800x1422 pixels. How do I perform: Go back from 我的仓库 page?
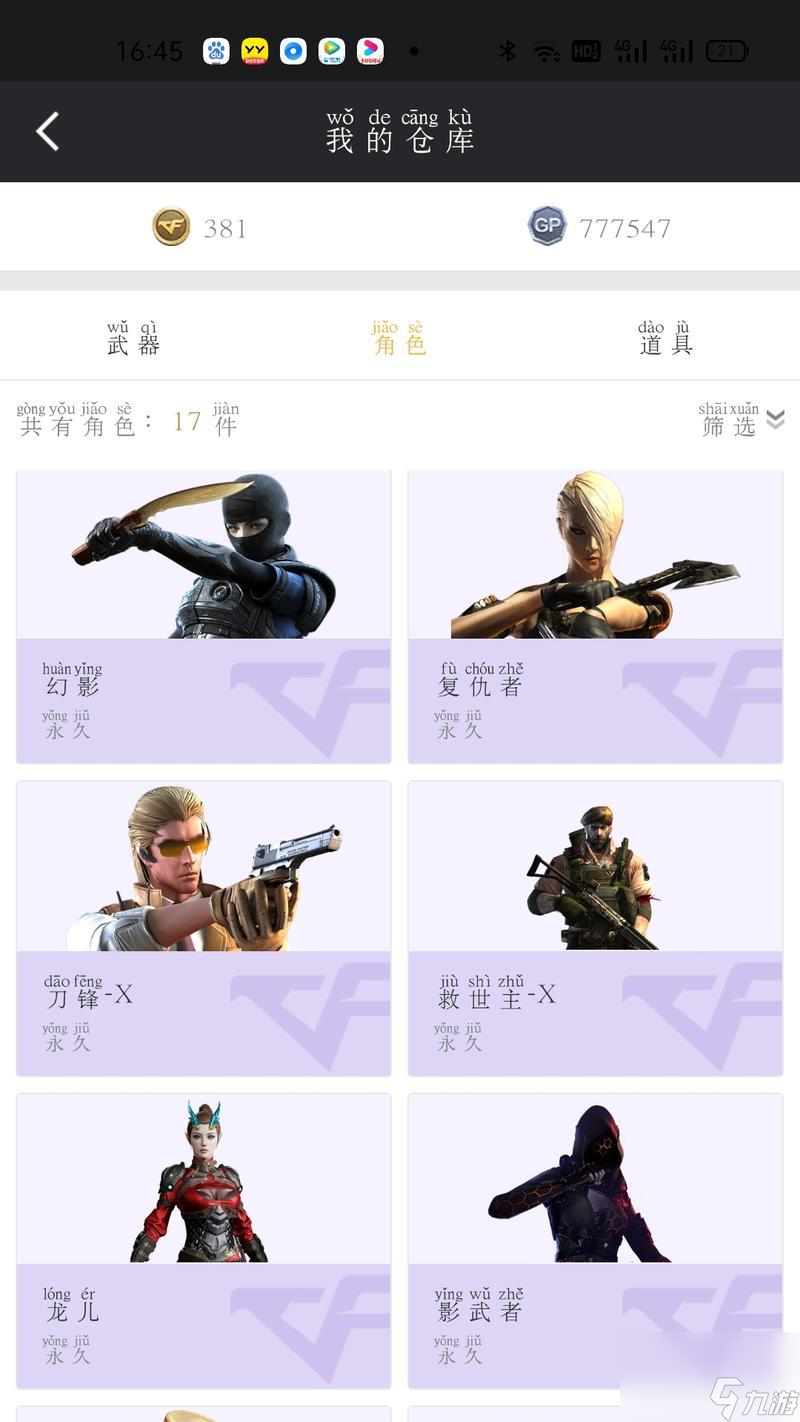[x=48, y=131]
